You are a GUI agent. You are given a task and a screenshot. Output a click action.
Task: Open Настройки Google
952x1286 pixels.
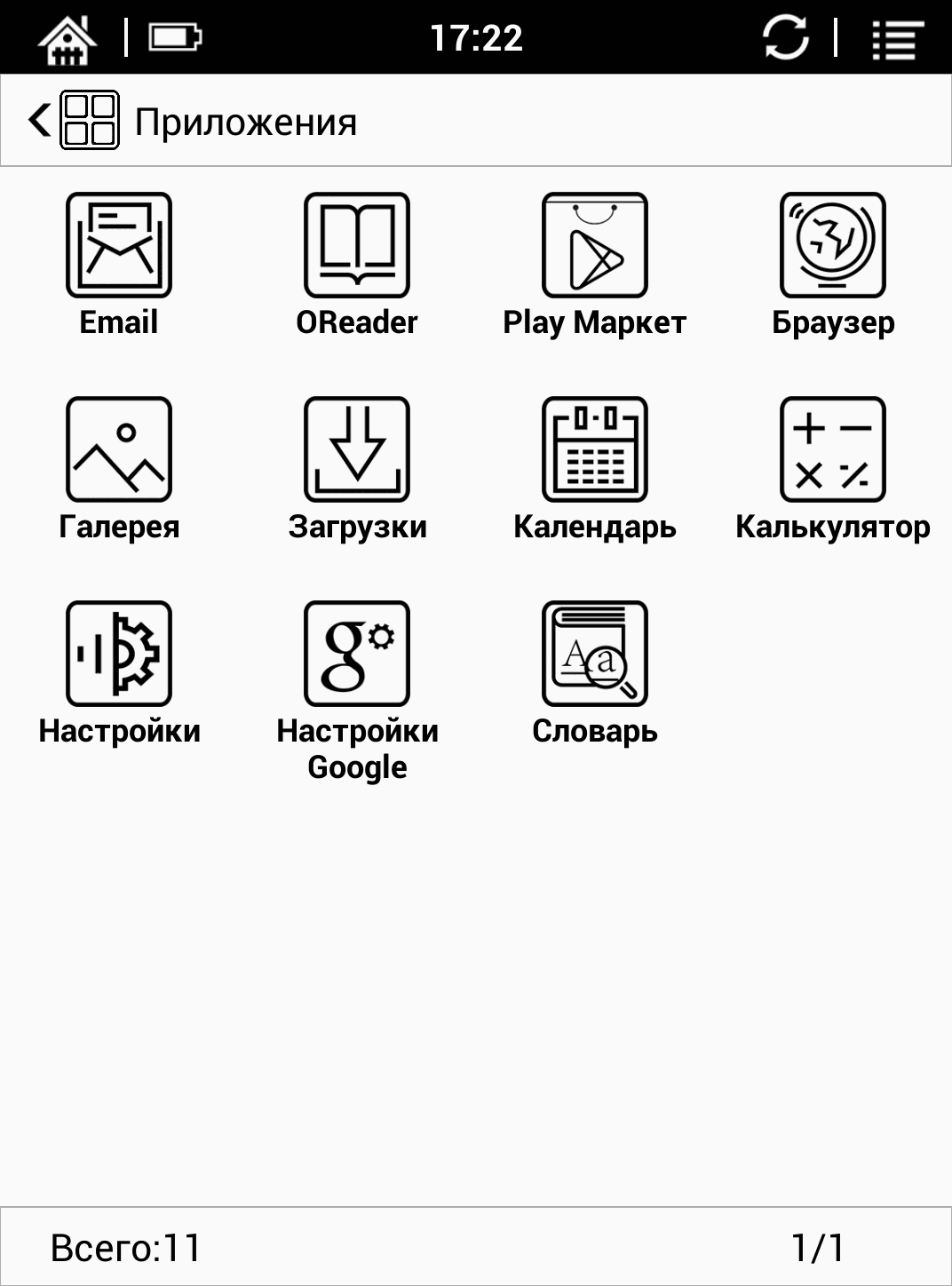pyautogui.click(x=357, y=655)
